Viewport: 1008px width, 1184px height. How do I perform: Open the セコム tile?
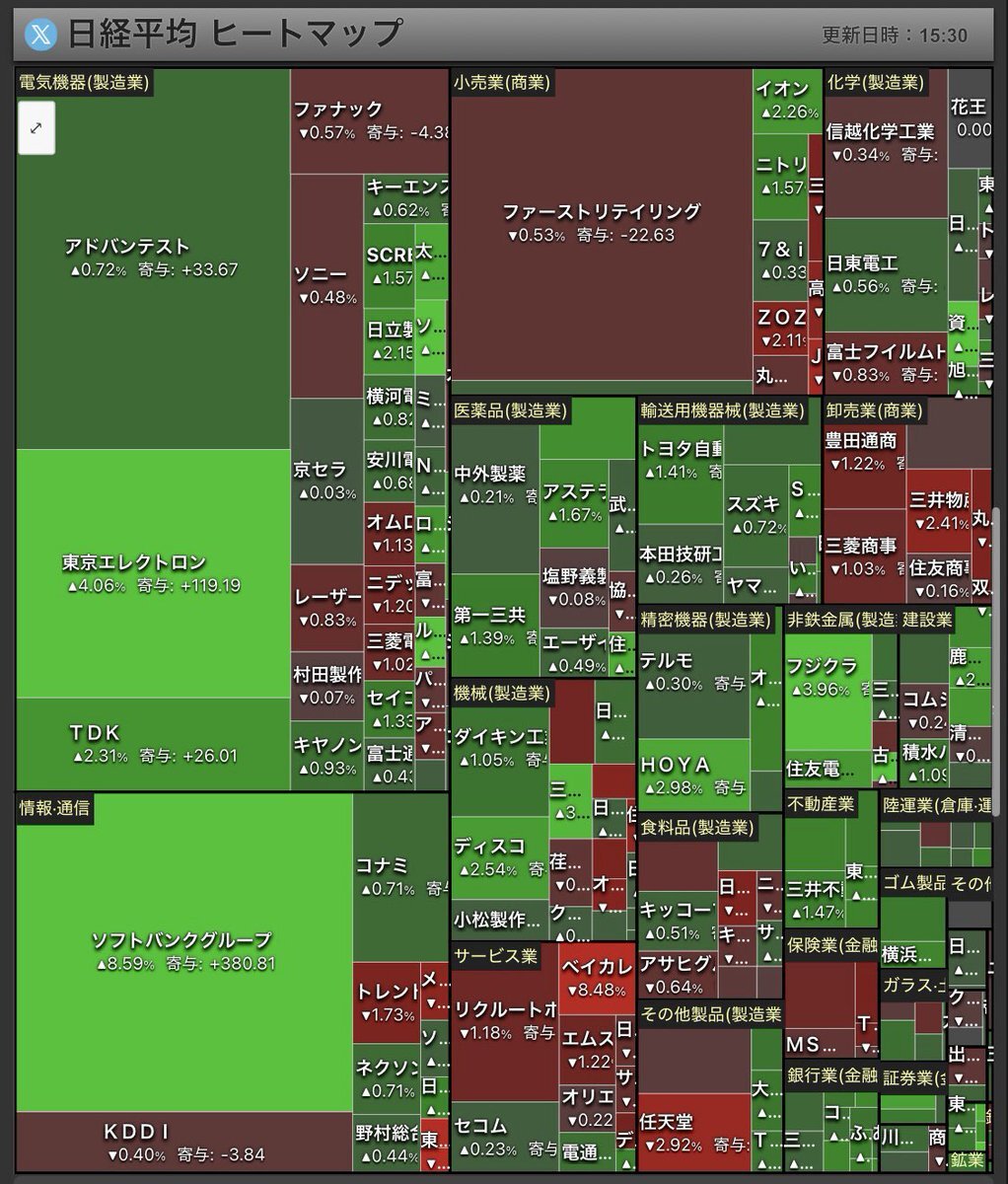(504, 1137)
